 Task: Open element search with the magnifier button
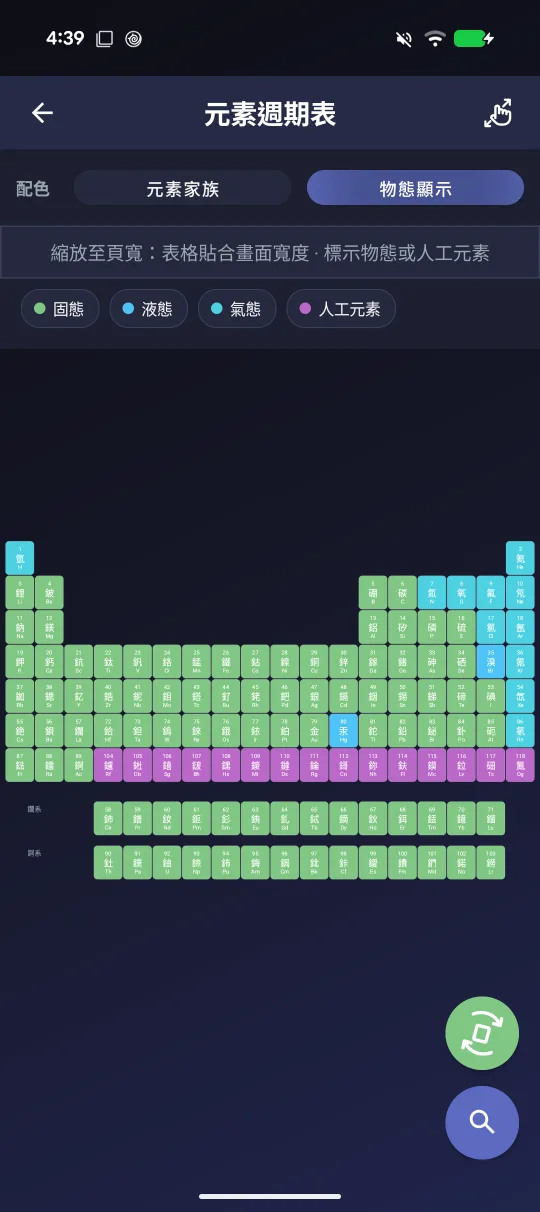tap(482, 1122)
